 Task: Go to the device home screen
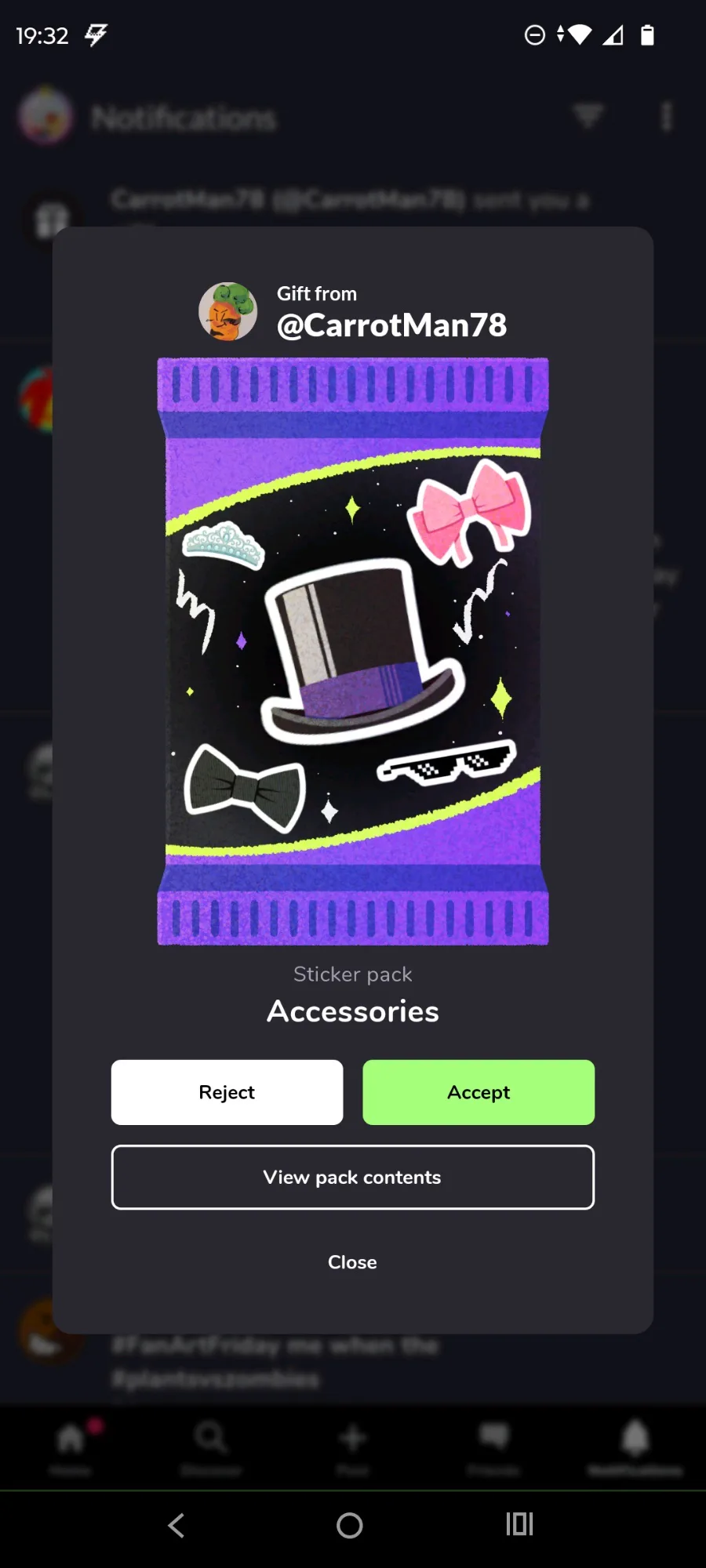[x=350, y=1525]
